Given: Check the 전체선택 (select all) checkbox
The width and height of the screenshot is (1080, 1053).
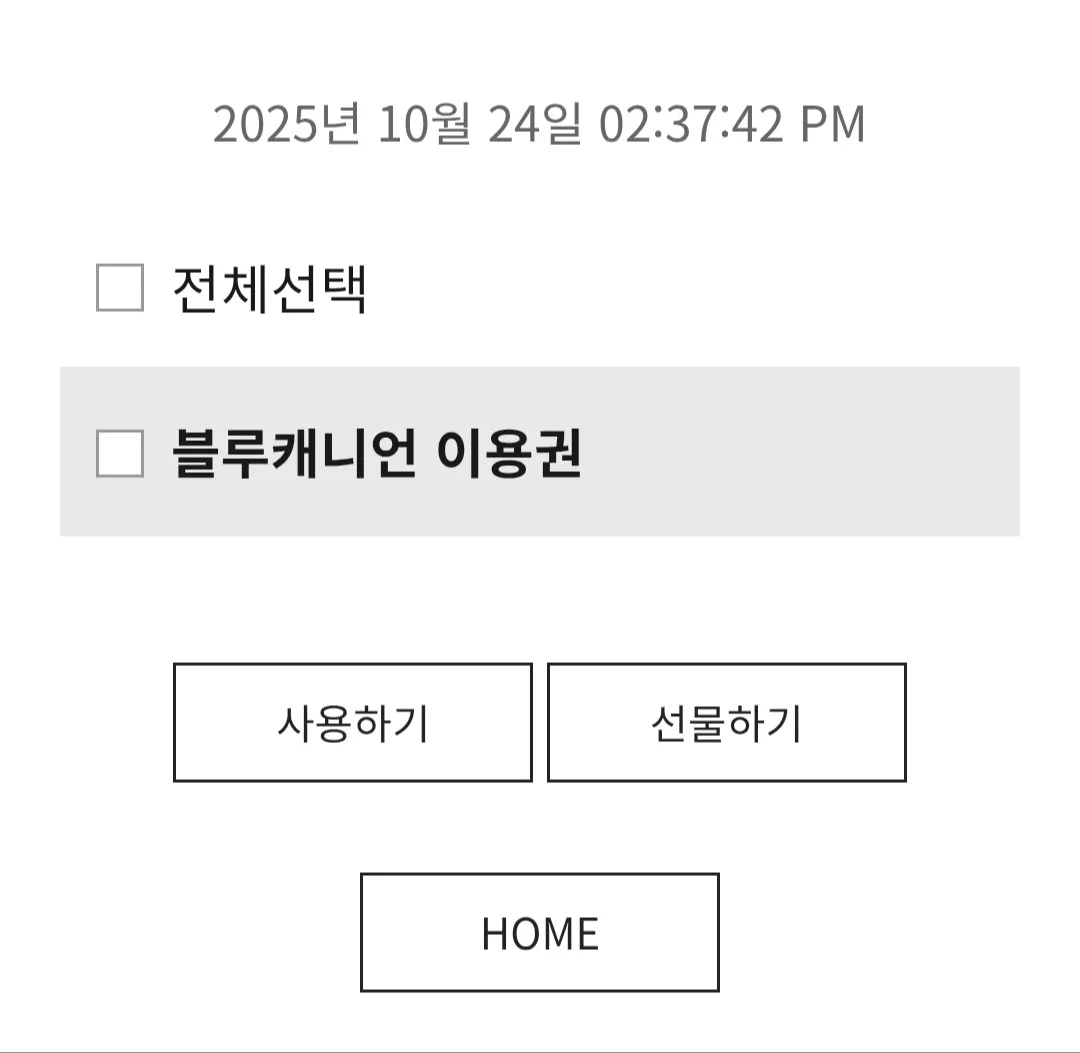Looking at the screenshot, I should (120, 288).
